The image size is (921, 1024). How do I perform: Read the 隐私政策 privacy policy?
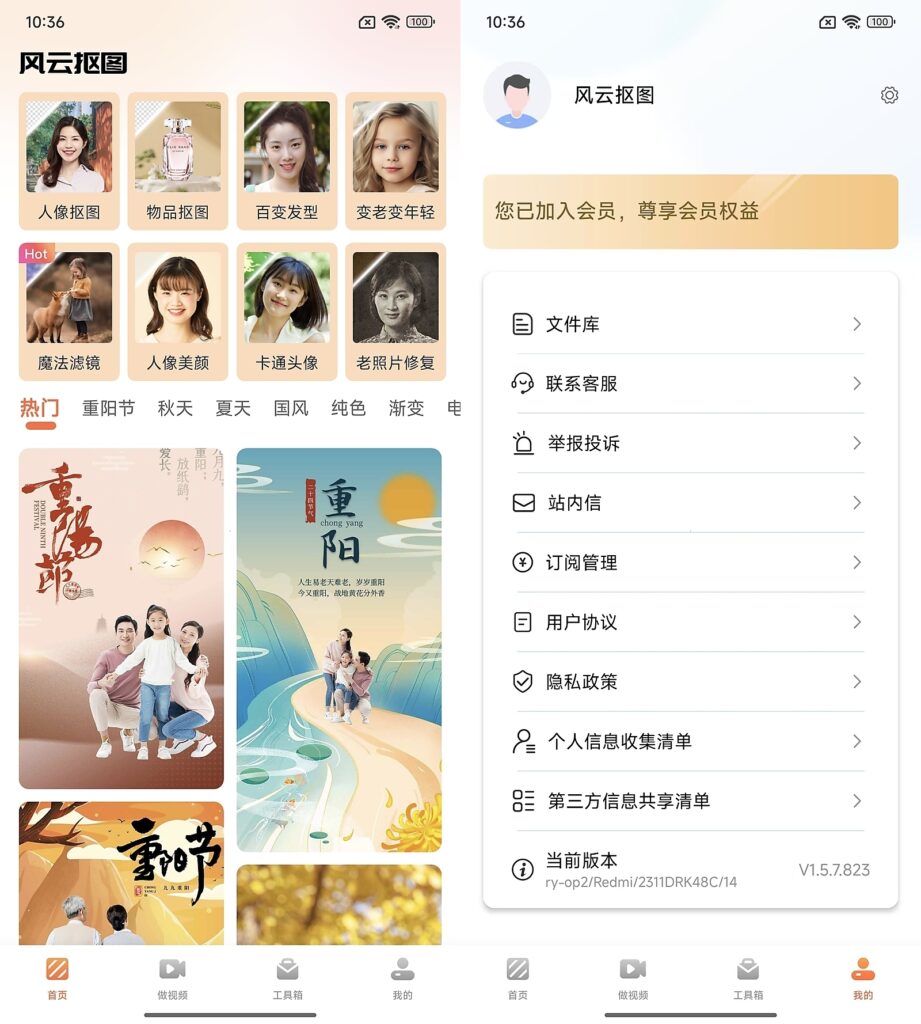690,682
